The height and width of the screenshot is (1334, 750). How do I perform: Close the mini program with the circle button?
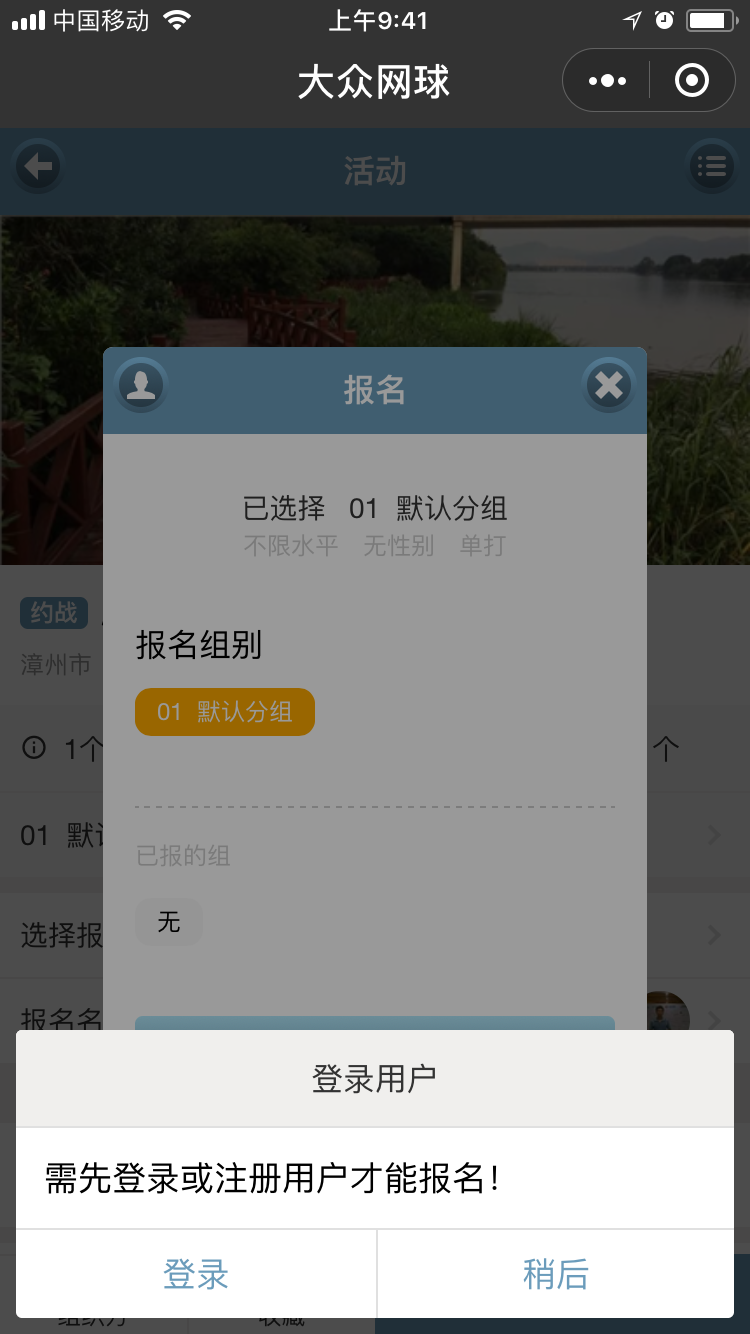692,81
